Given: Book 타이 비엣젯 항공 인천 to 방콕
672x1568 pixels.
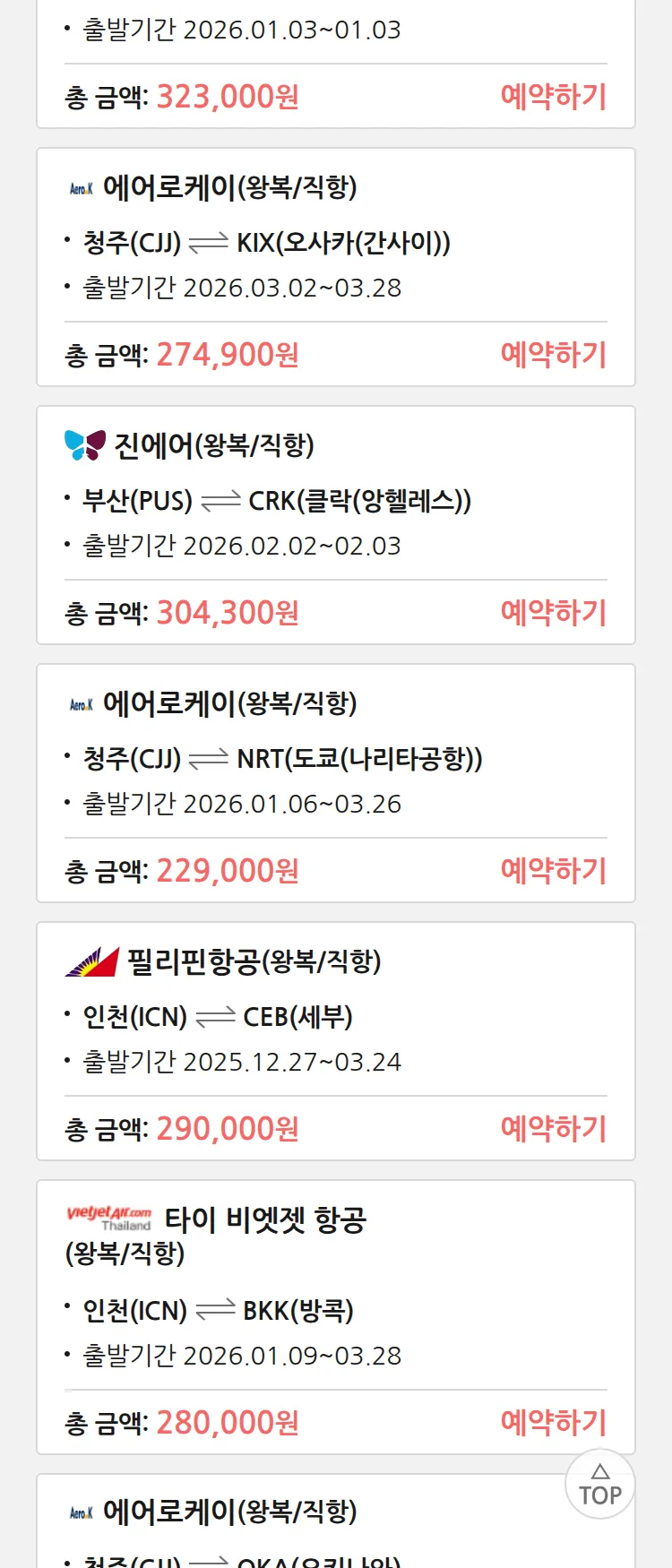Looking at the screenshot, I should point(553,1423).
